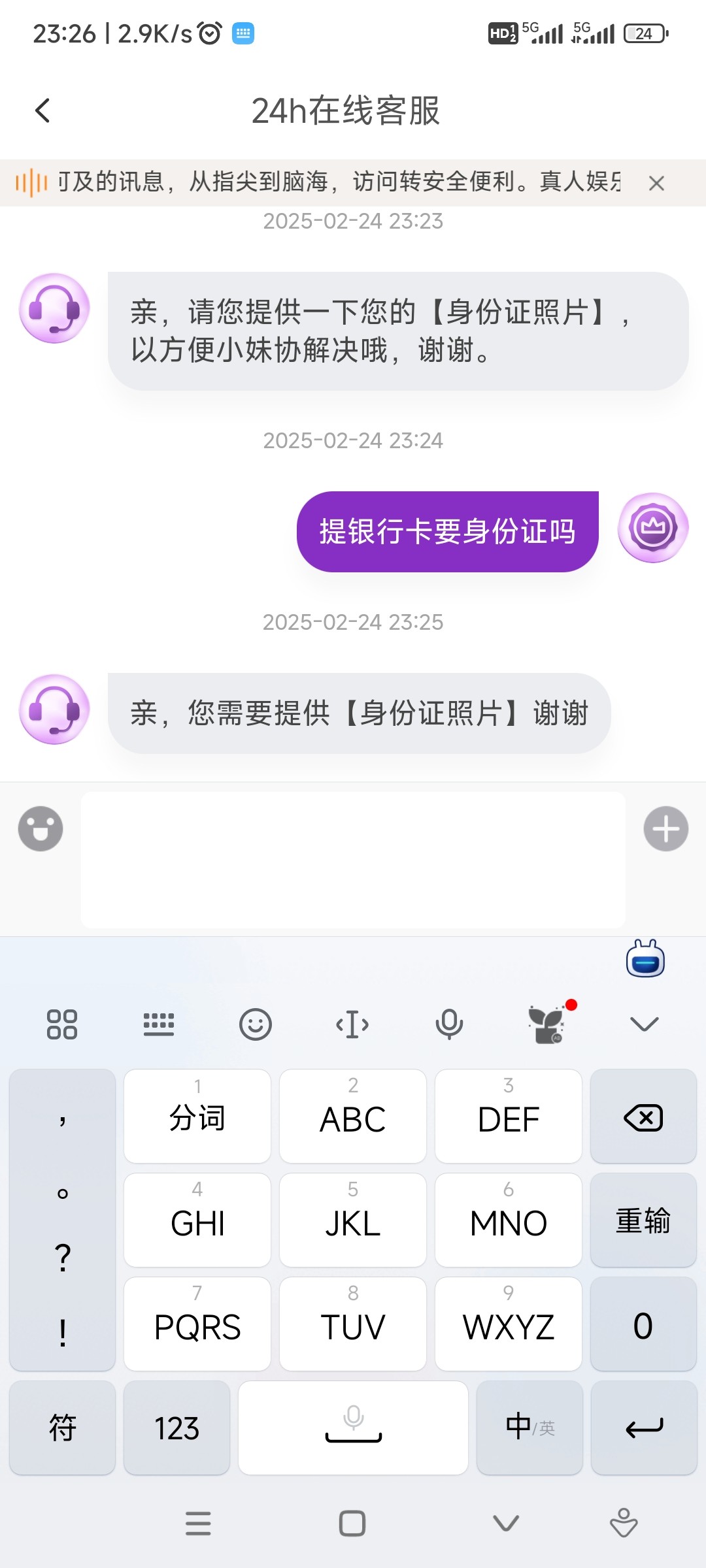The image size is (706, 1568).
Task: Start voice input from keyboard toolbar
Action: click(x=449, y=1024)
